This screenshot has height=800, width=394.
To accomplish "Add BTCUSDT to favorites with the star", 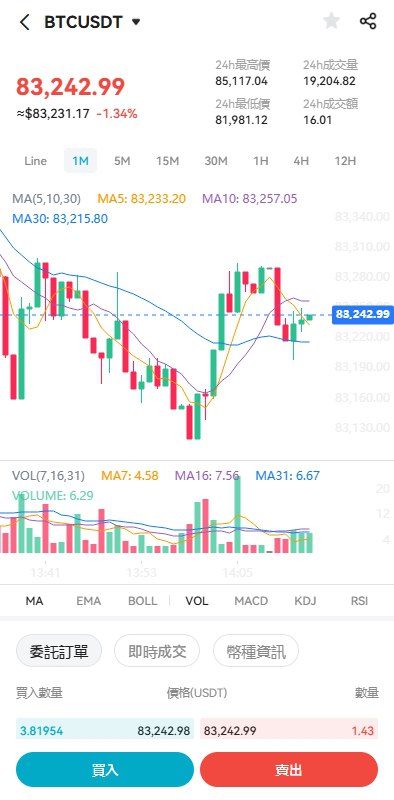I will (x=331, y=21).
